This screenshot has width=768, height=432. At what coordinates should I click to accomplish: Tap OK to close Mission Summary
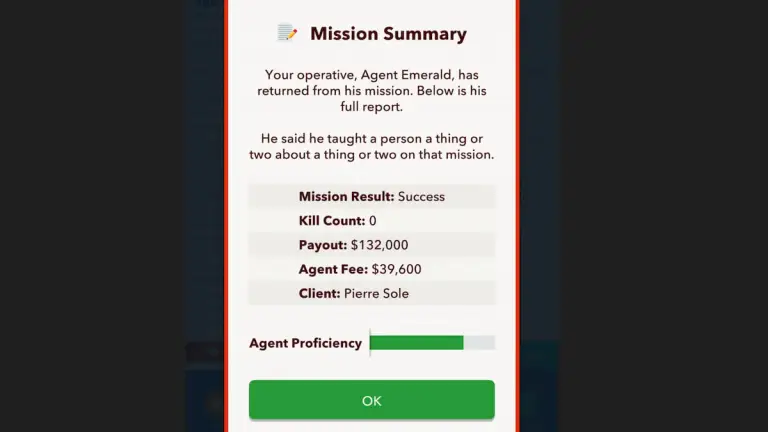tap(371, 399)
